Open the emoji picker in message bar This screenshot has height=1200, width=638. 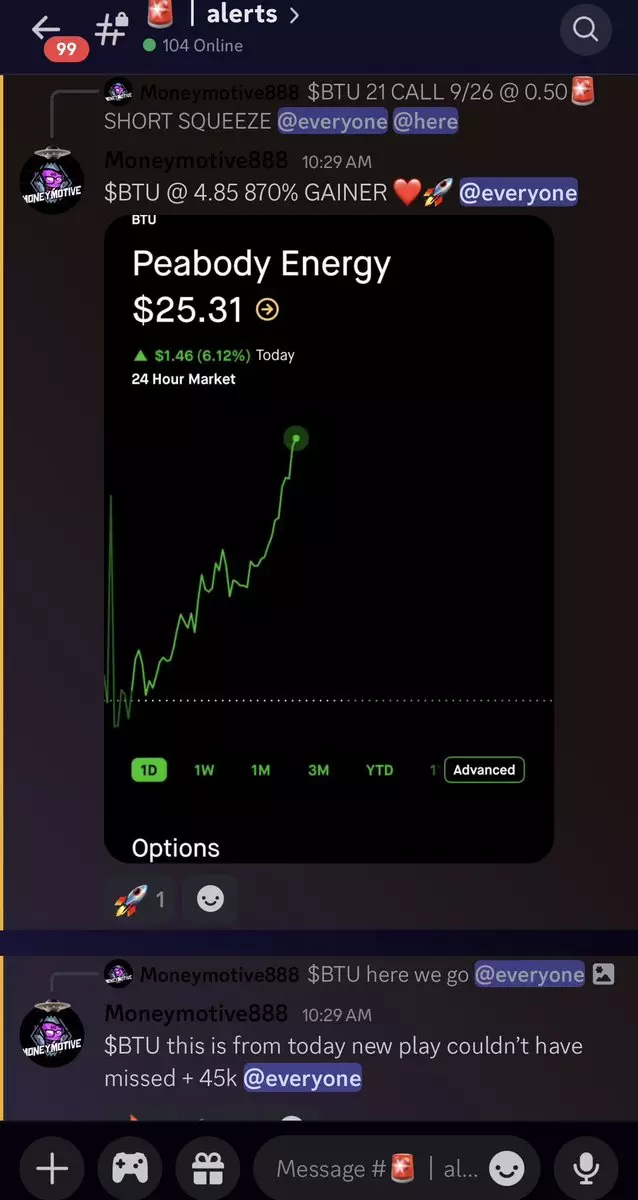click(x=509, y=1168)
